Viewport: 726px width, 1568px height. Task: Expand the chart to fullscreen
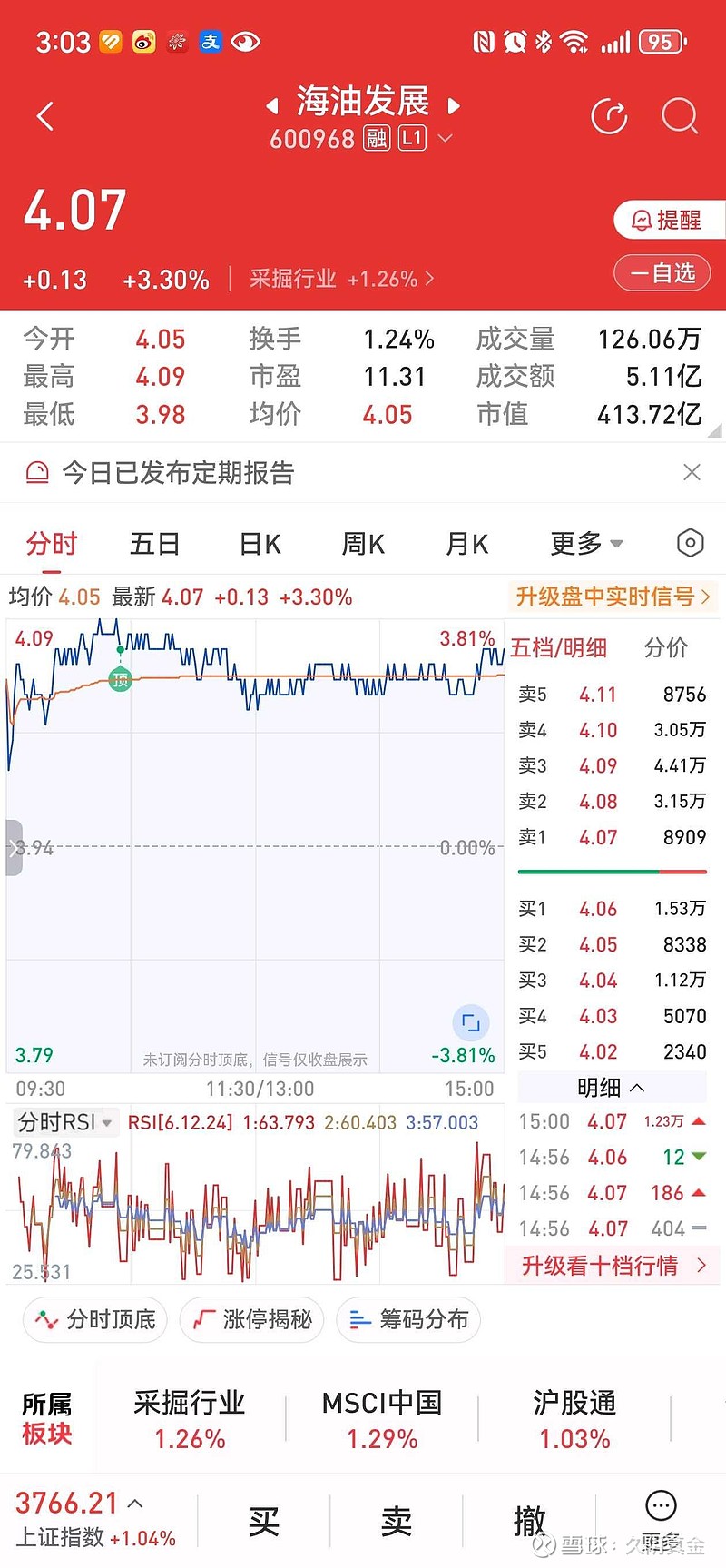471,1023
